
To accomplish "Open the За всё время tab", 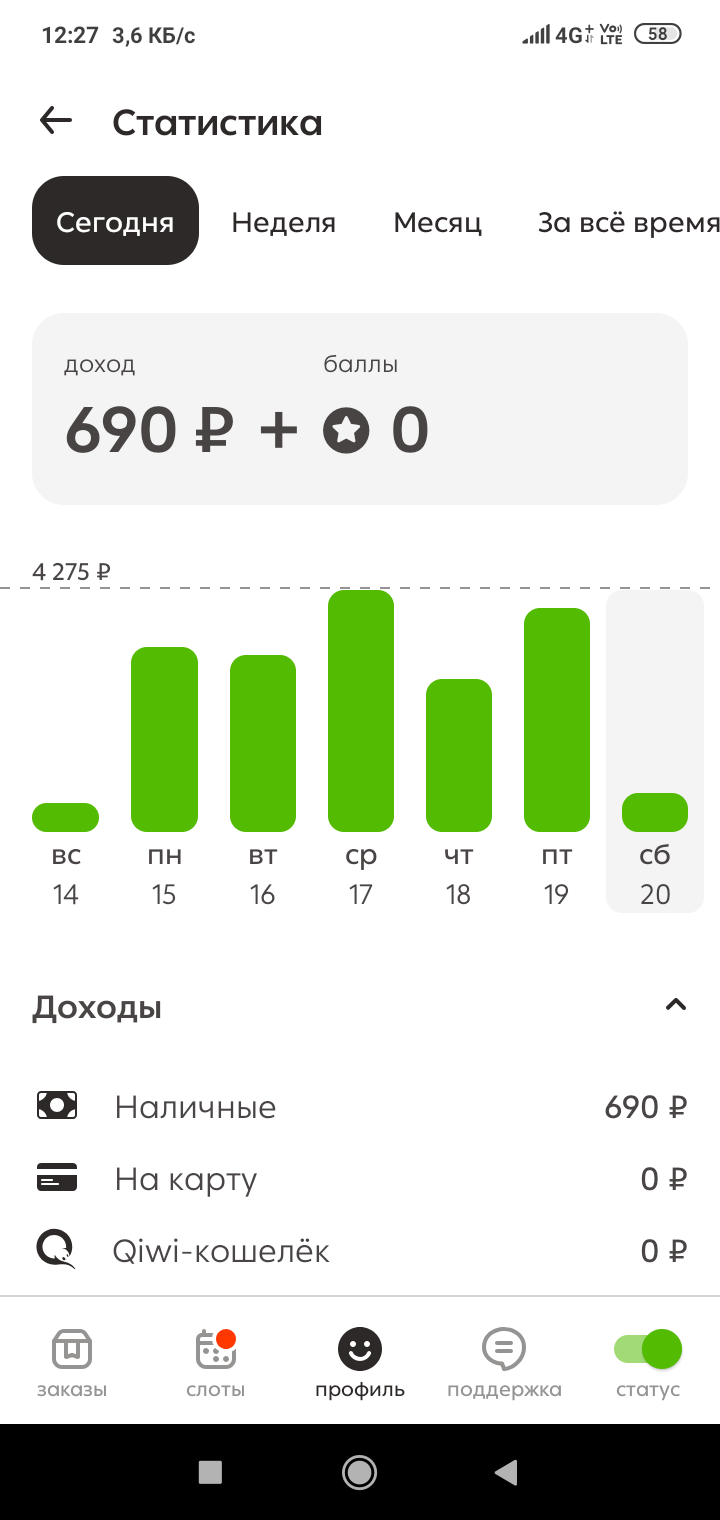I will (627, 222).
